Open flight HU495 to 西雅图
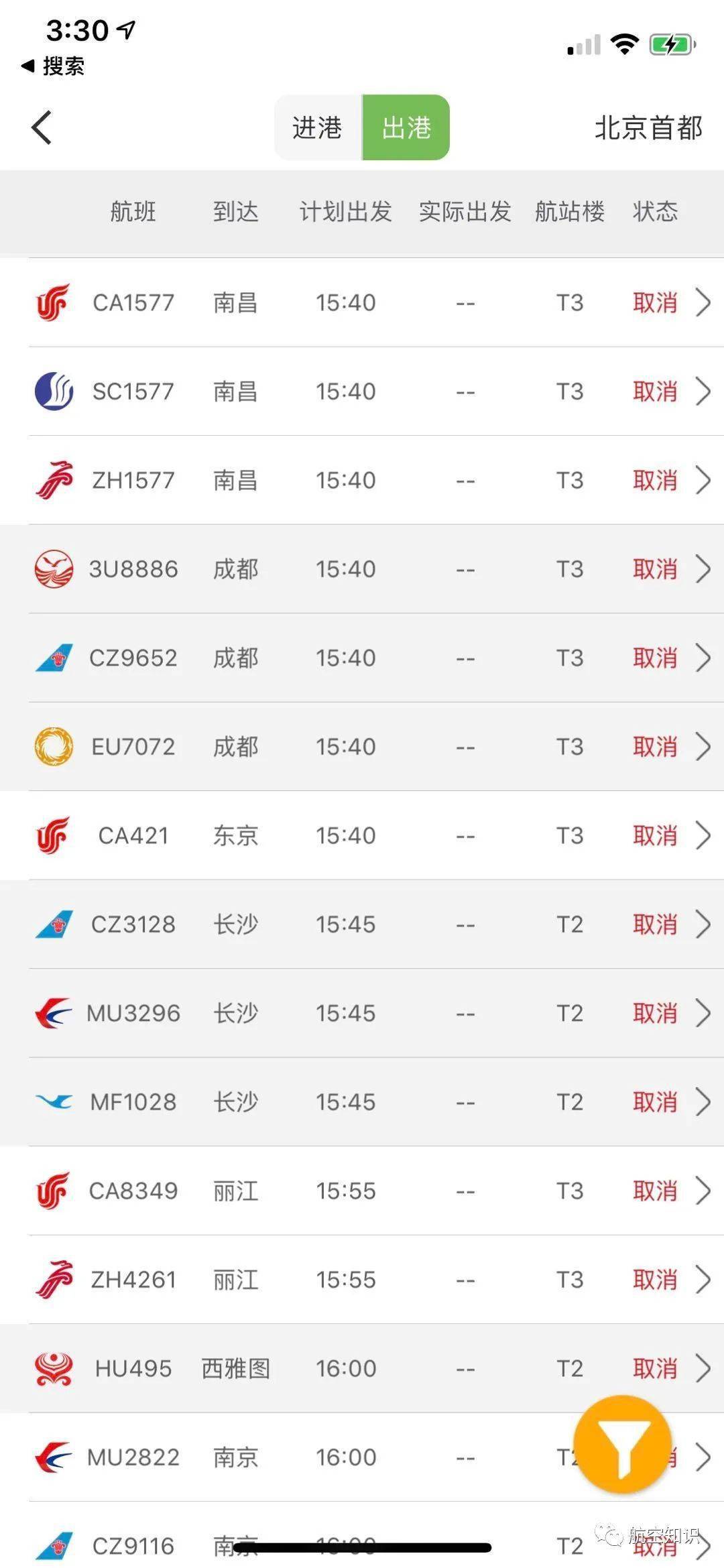Image resolution: width=724 pixels, height=1568 pixels. pyautogui.click(x=362, y=1368)
